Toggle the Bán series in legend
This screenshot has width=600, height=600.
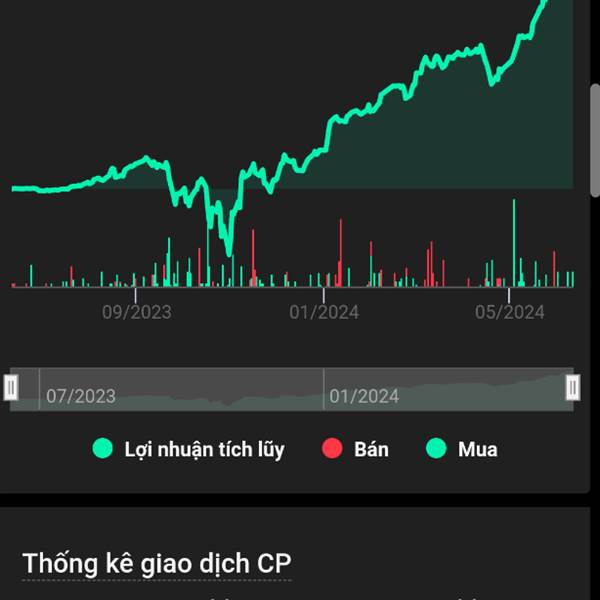pos(355,449)
